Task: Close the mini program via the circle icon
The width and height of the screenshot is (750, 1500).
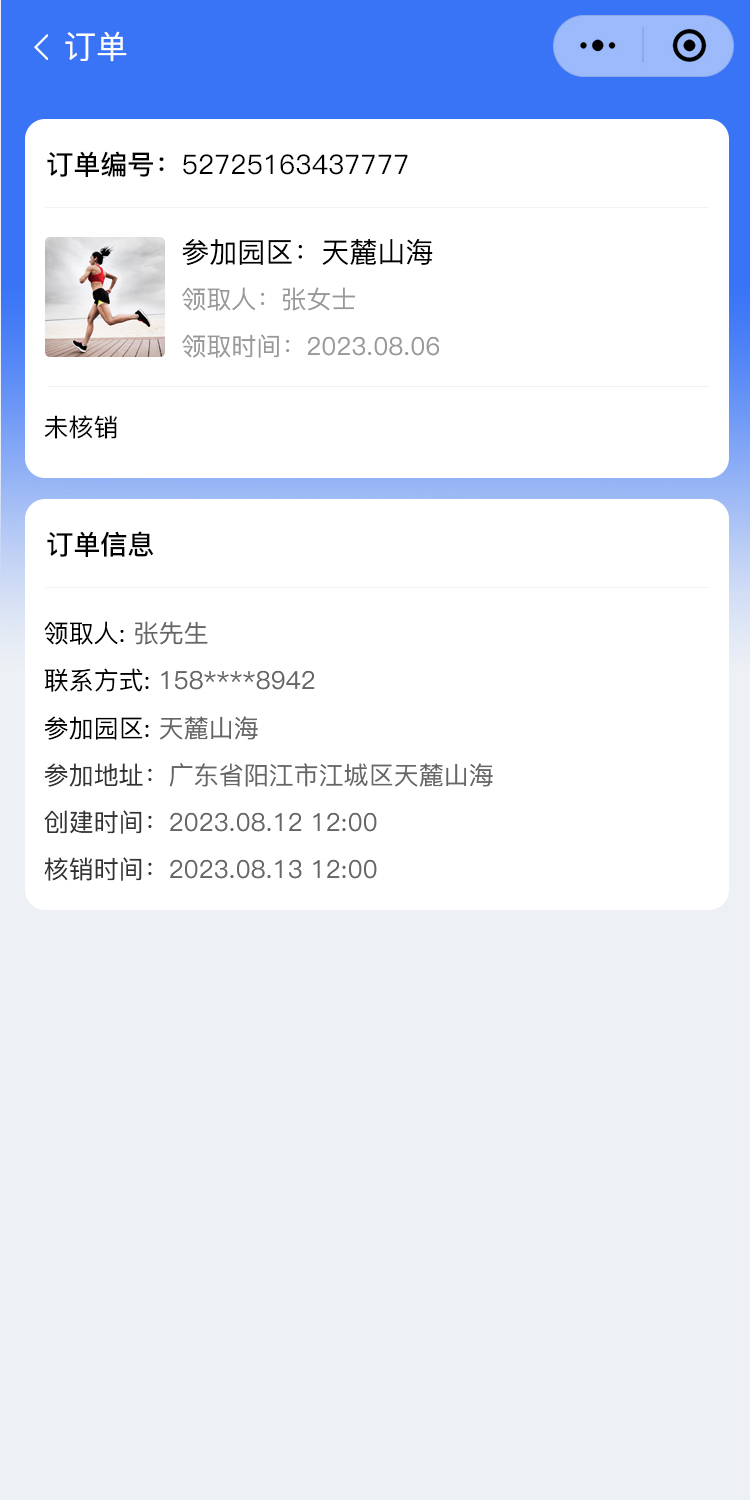Action: pos(689,46)
